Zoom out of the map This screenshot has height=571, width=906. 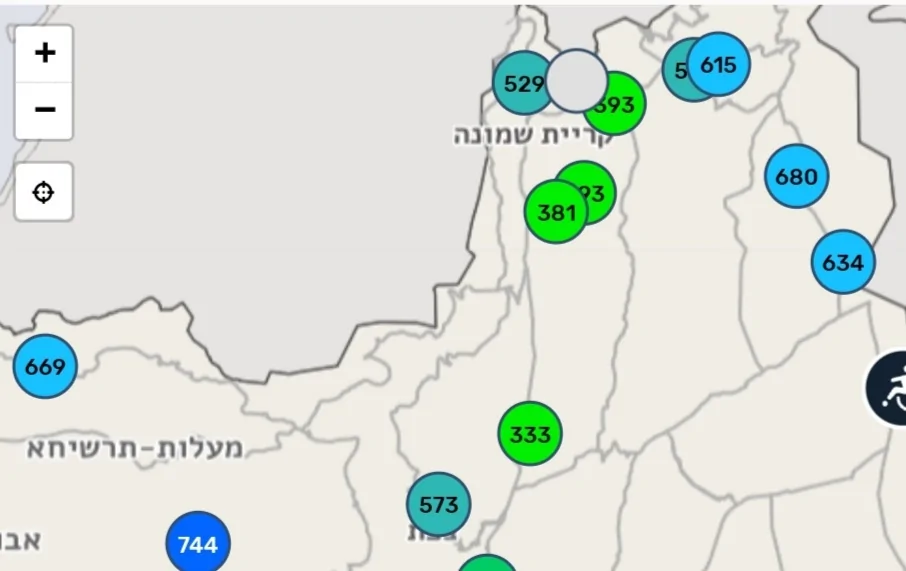click(44, 110)
